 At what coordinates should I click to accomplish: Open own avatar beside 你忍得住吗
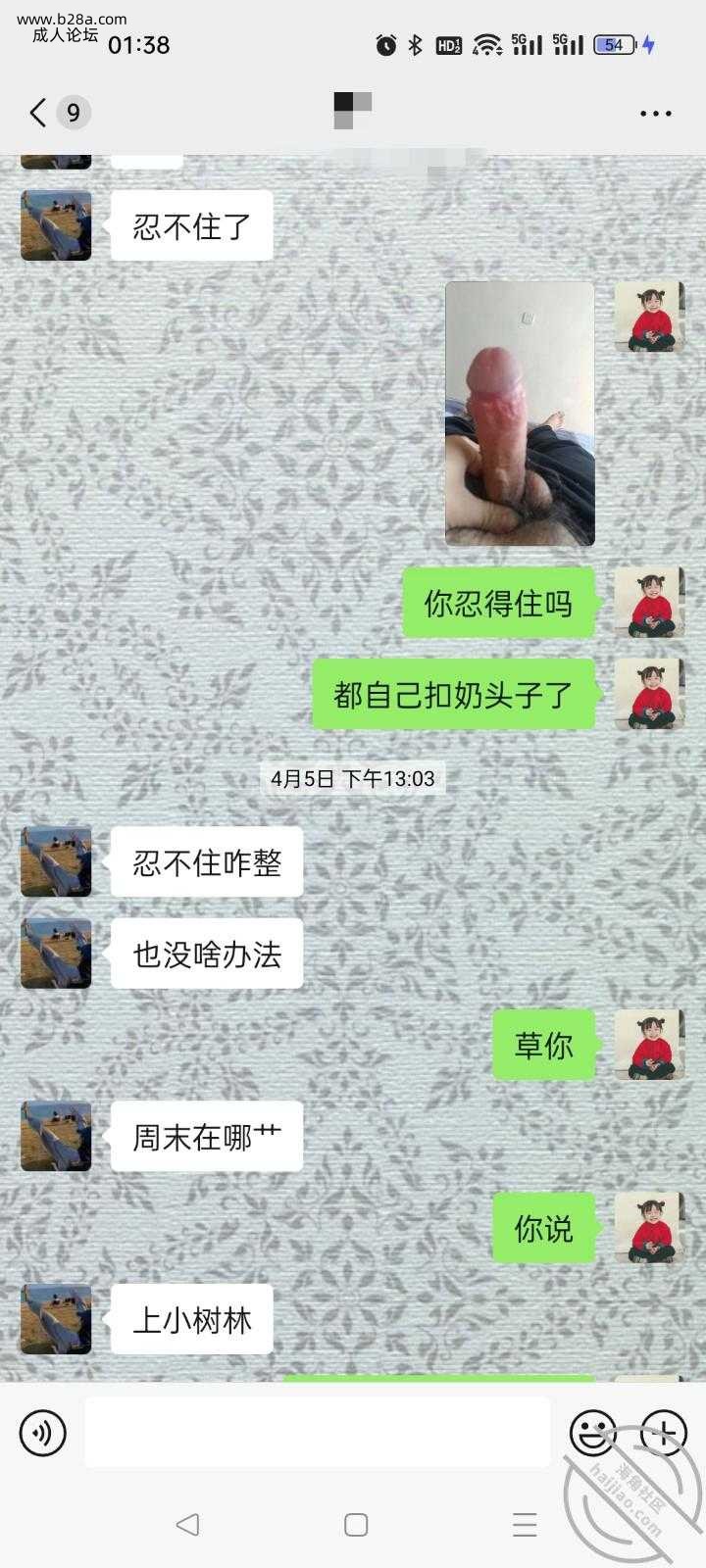[649, 603]
